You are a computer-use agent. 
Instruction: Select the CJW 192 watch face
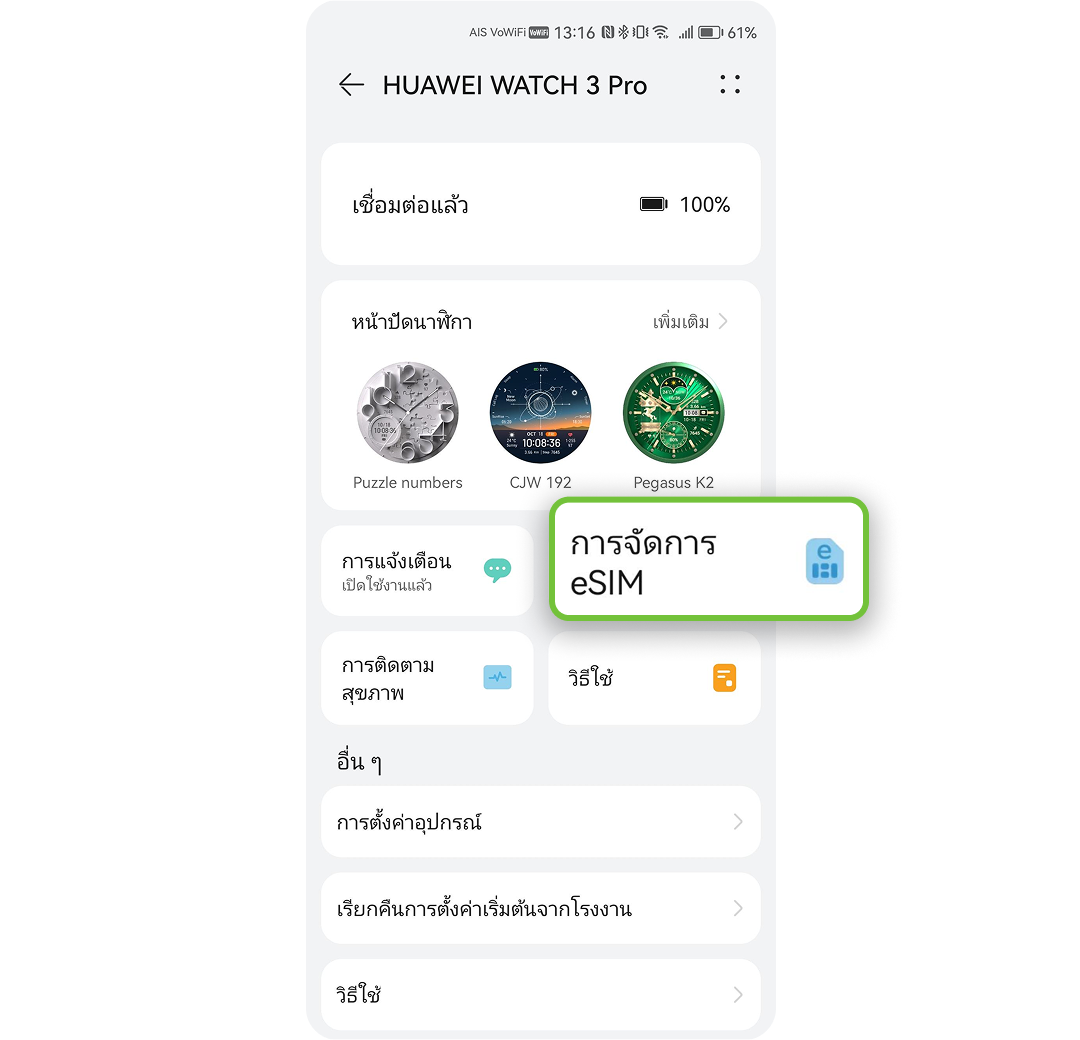tap(540, 413)
